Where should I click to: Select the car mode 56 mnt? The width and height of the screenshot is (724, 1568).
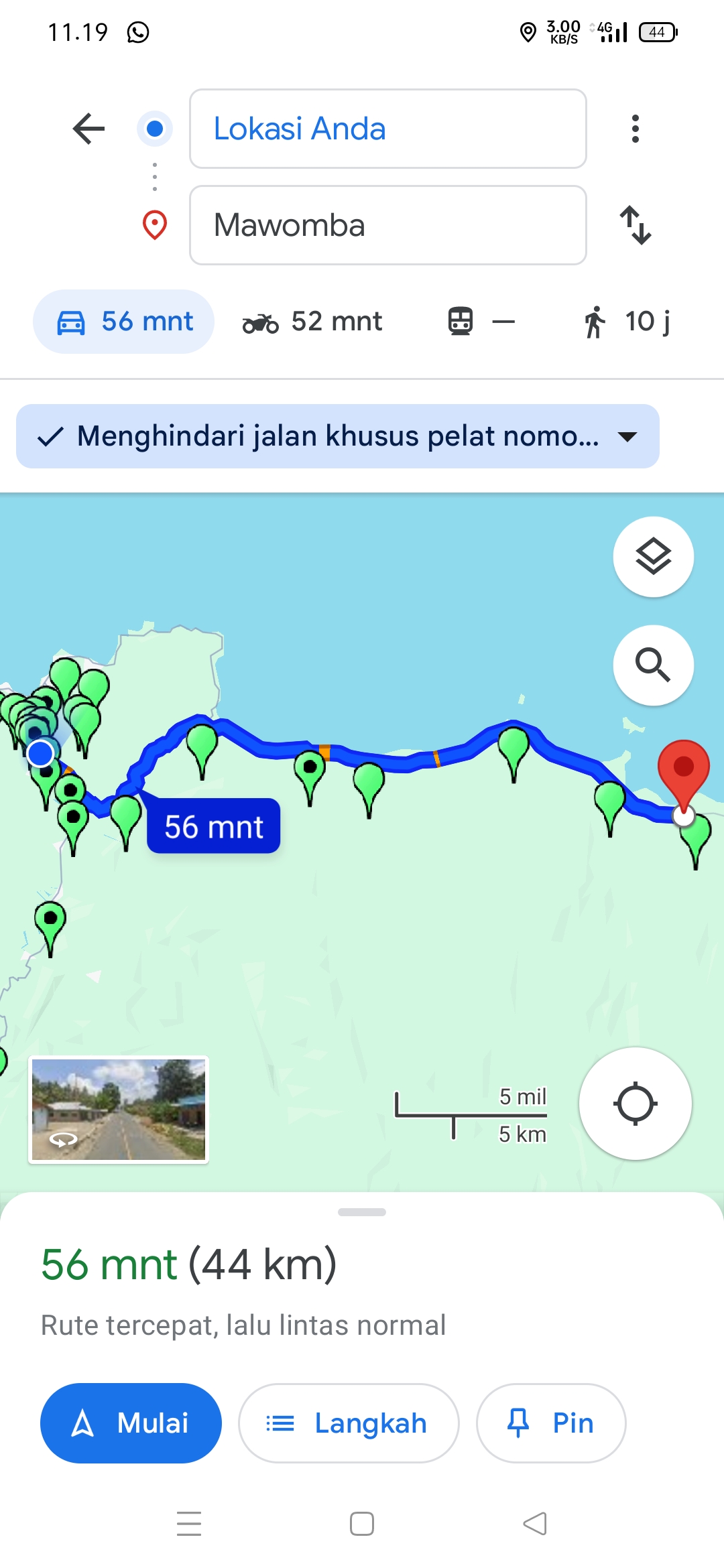click(x=124, y=322)
